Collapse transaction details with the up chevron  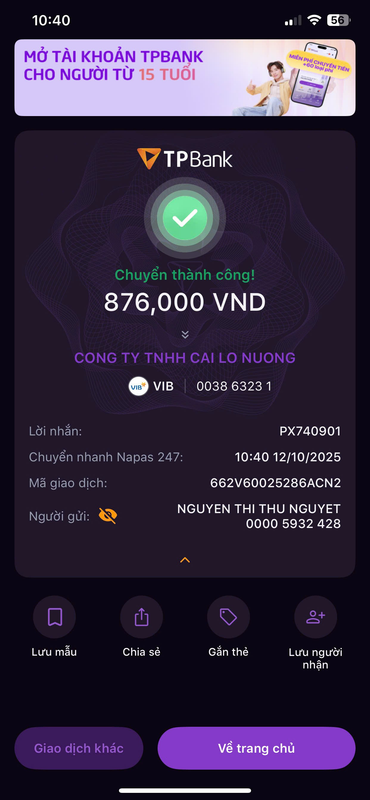[185, 560]
